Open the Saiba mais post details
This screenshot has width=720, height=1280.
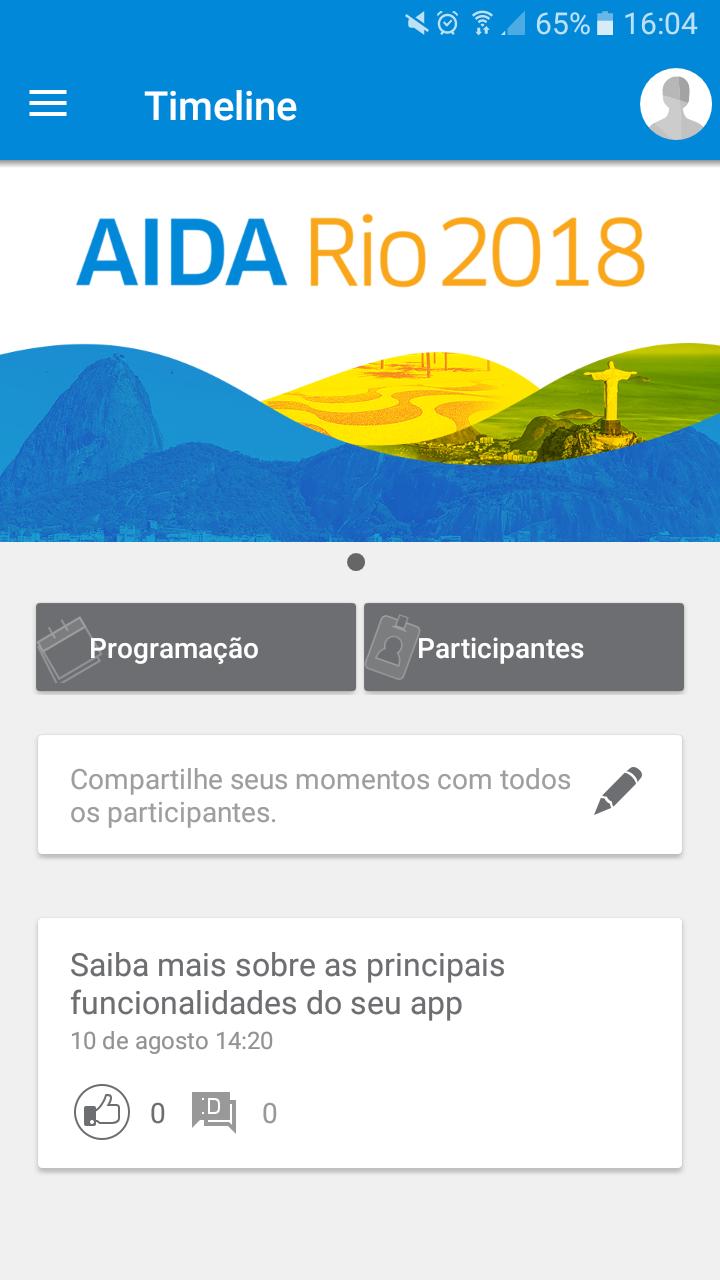(287, 983)
